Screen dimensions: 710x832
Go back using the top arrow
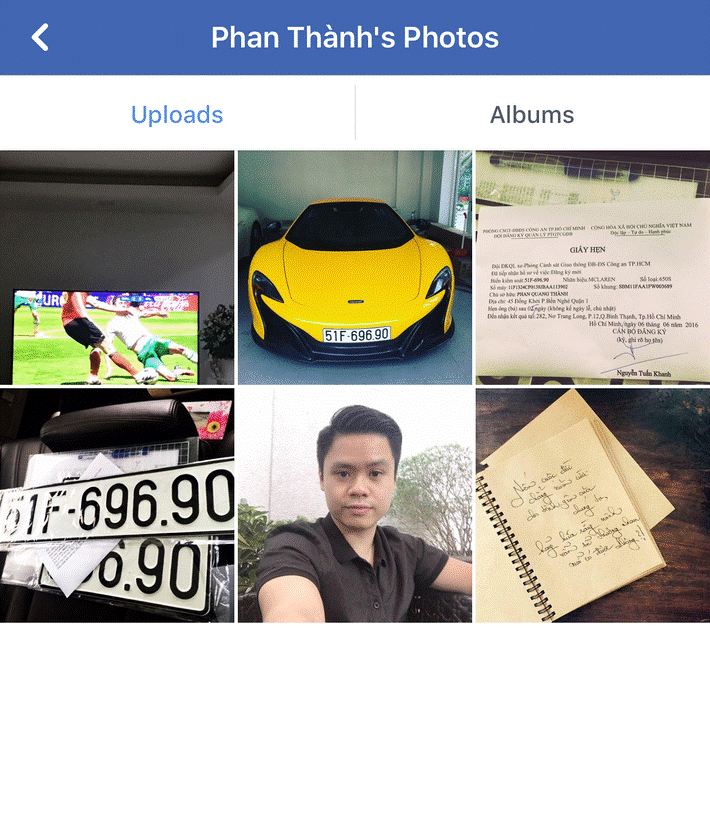(x=40, y=38)
